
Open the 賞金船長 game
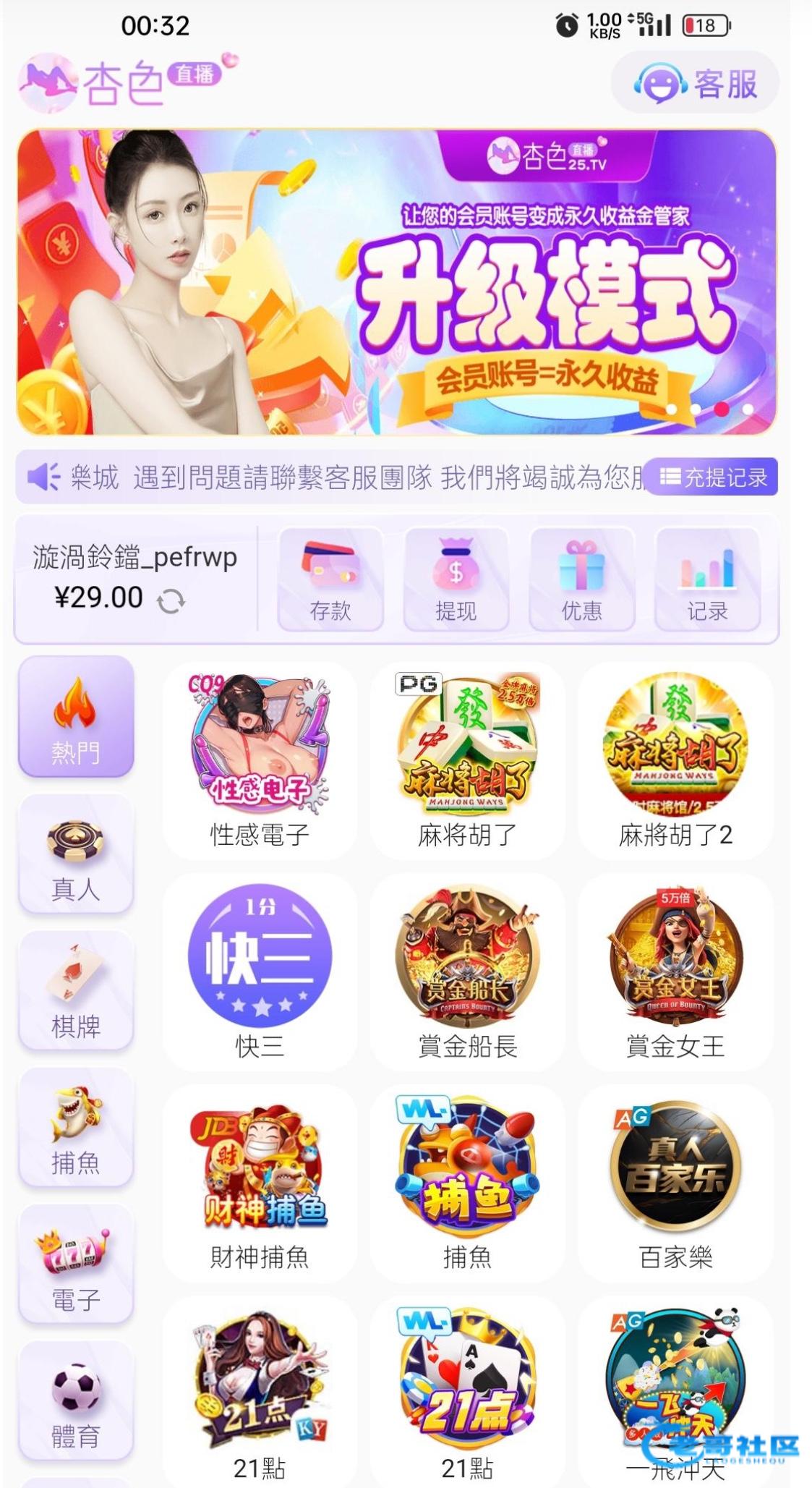pyautogui.click(x=467, y=971)
